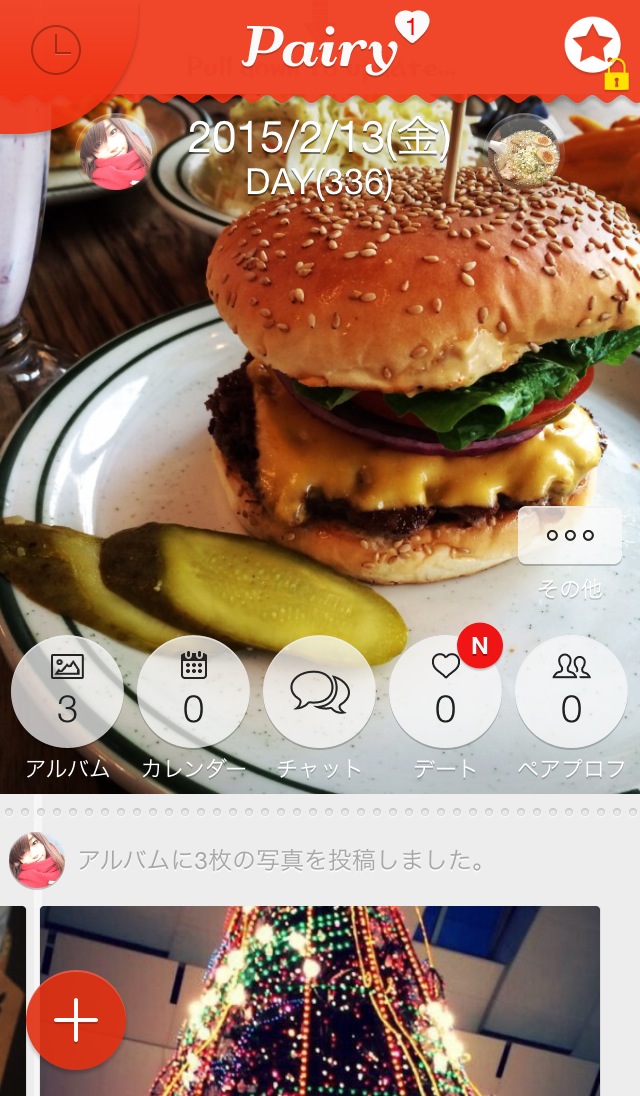
Task: View the Christmas tree photo post
Action: click(320, 1001)
